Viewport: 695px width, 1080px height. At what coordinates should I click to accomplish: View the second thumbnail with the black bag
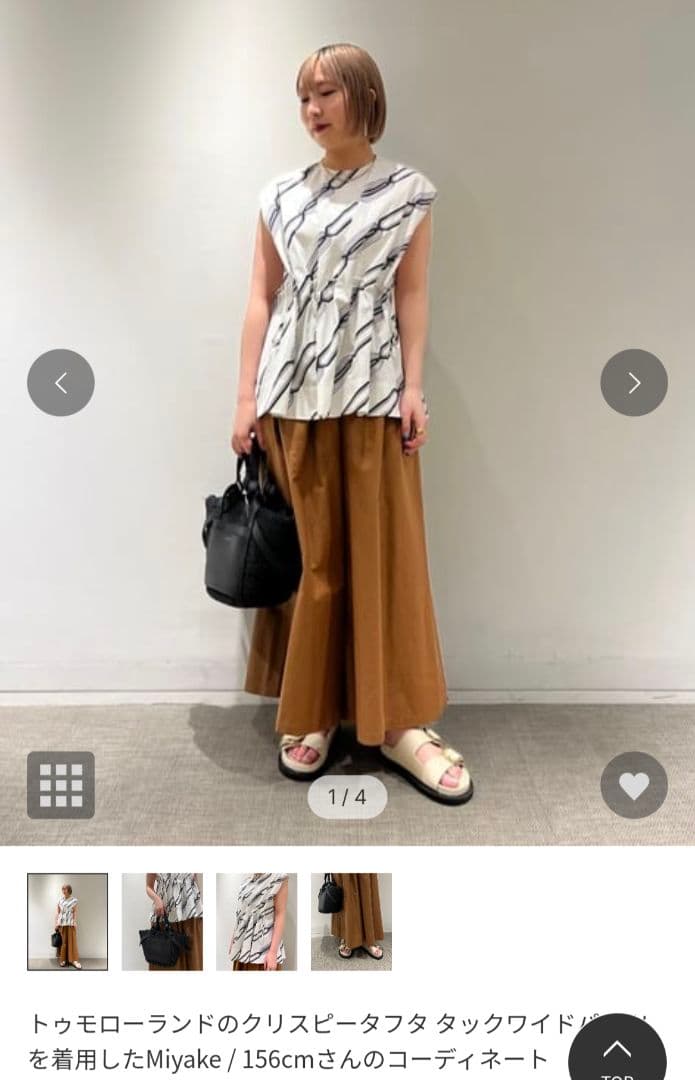162,921
